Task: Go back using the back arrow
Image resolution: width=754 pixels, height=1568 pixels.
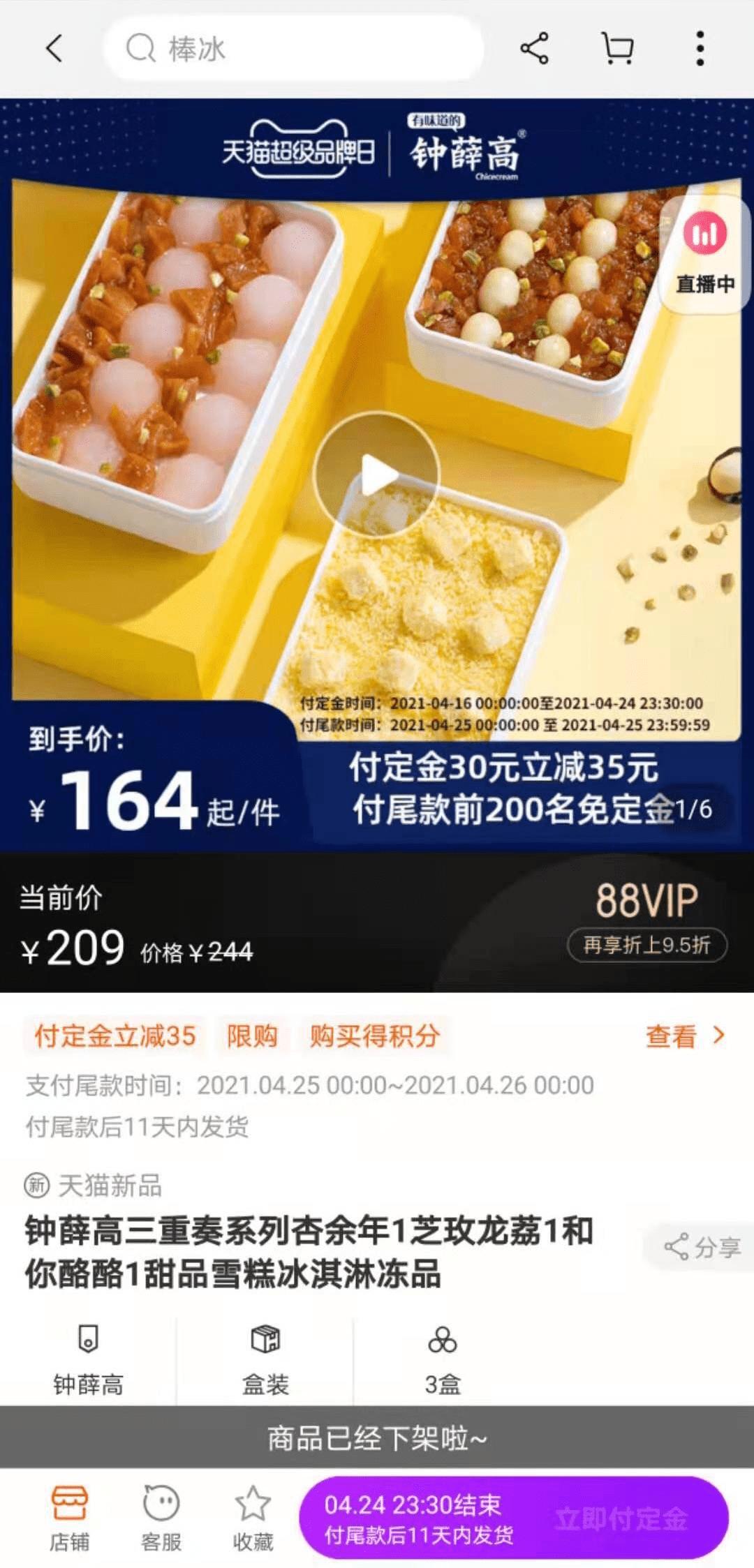Action: pyautogui.click(x=53, y=49)
